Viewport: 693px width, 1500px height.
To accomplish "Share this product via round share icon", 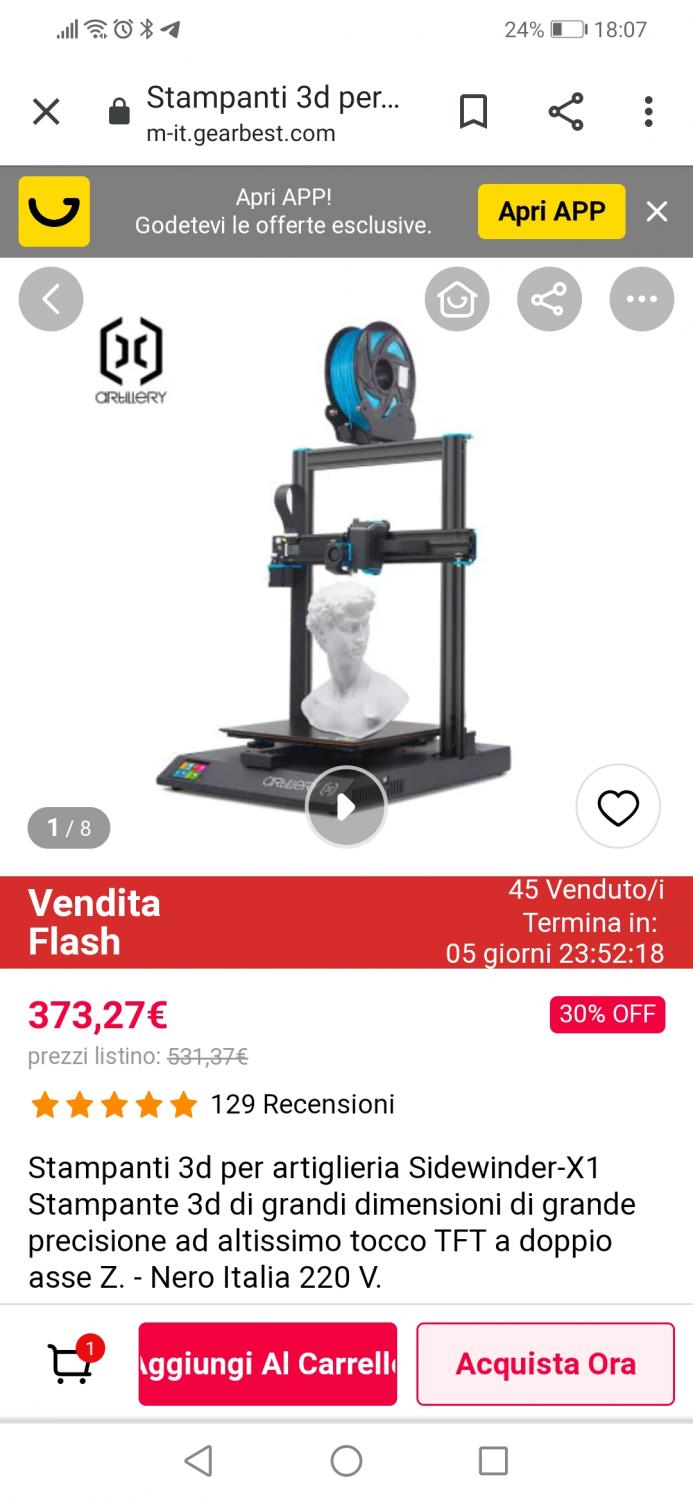I will 549,299.
